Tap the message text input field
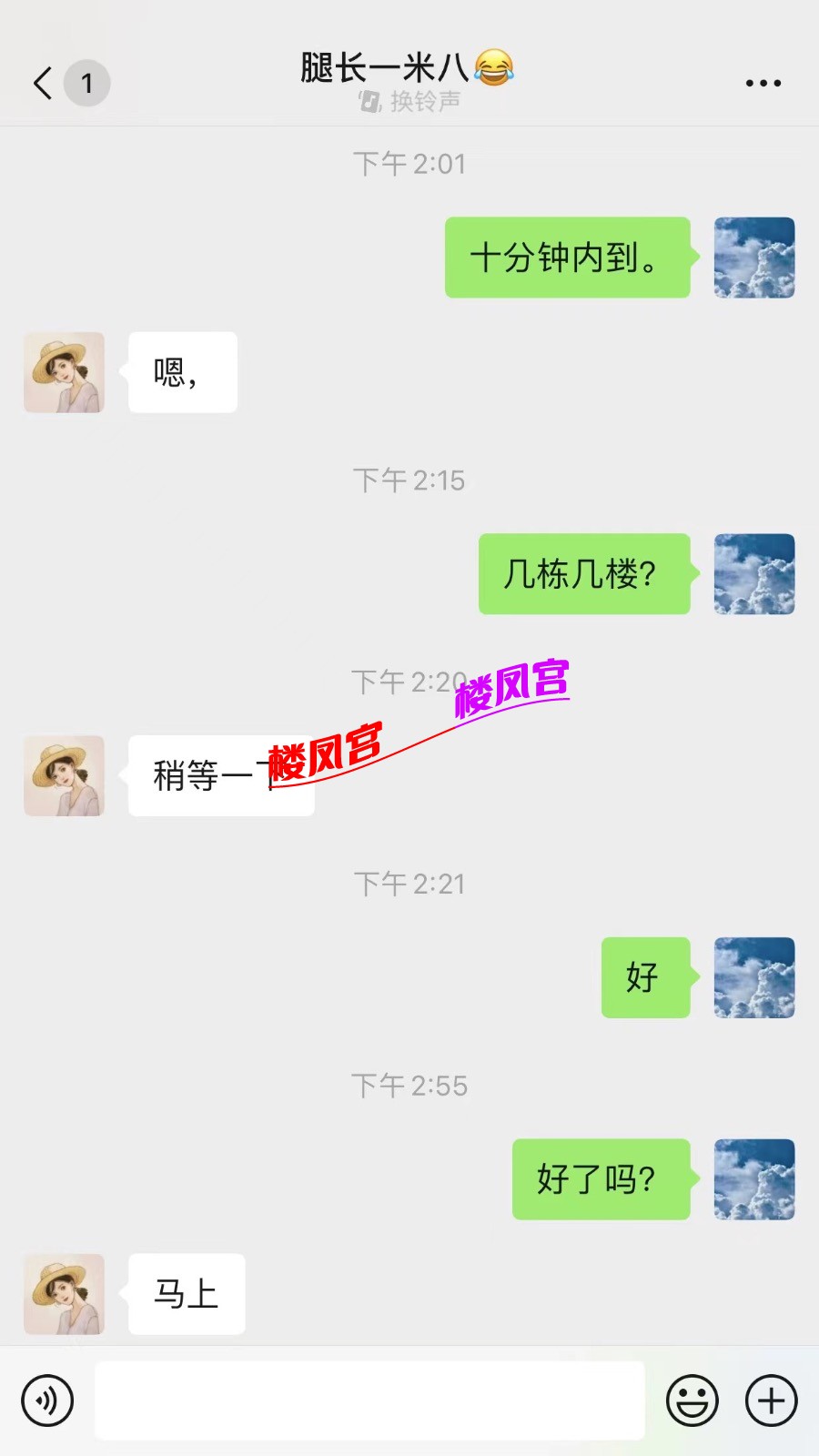The image size is (819, 1456). (369, 1400)
